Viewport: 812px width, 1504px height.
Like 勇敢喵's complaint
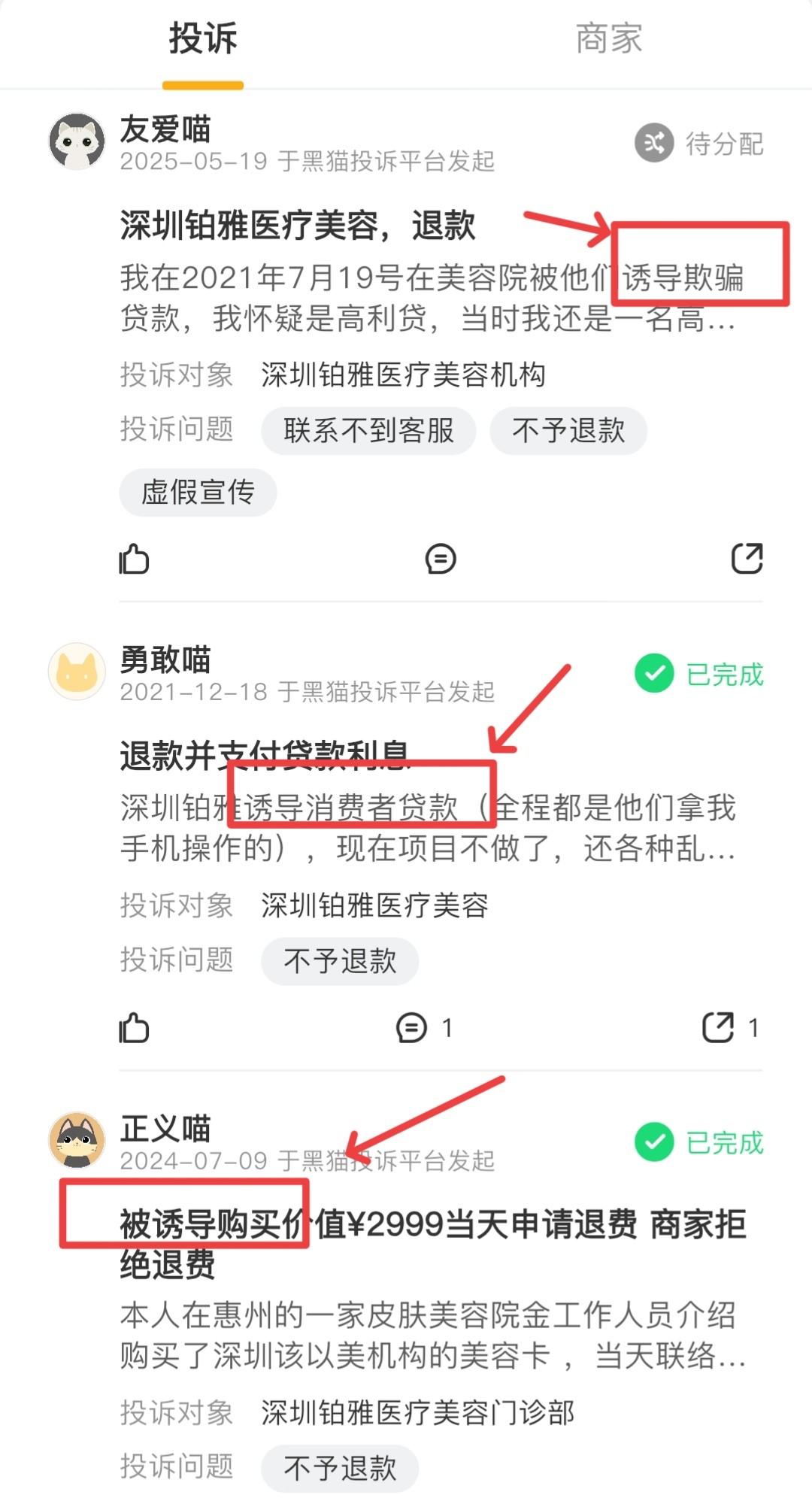click(x=135, y=1028)
